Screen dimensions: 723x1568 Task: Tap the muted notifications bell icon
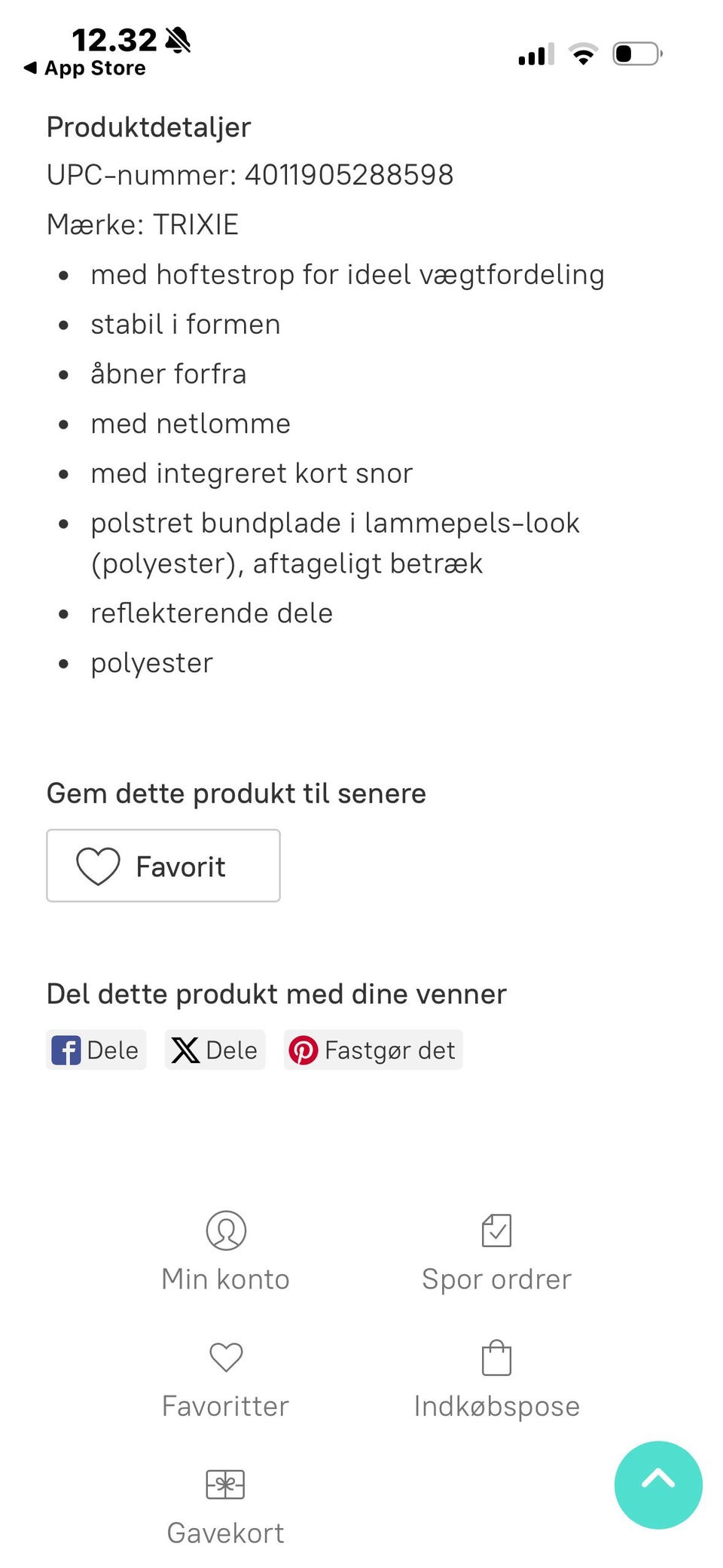[177, 40]
